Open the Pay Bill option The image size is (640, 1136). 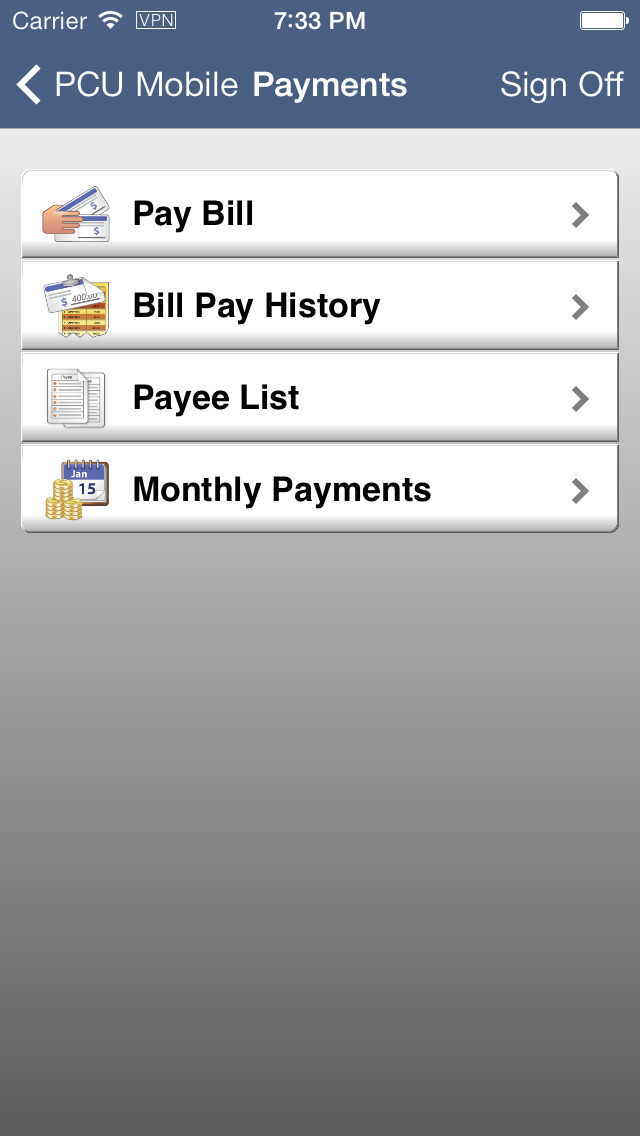pyautogui.click(x=320, y=214)
